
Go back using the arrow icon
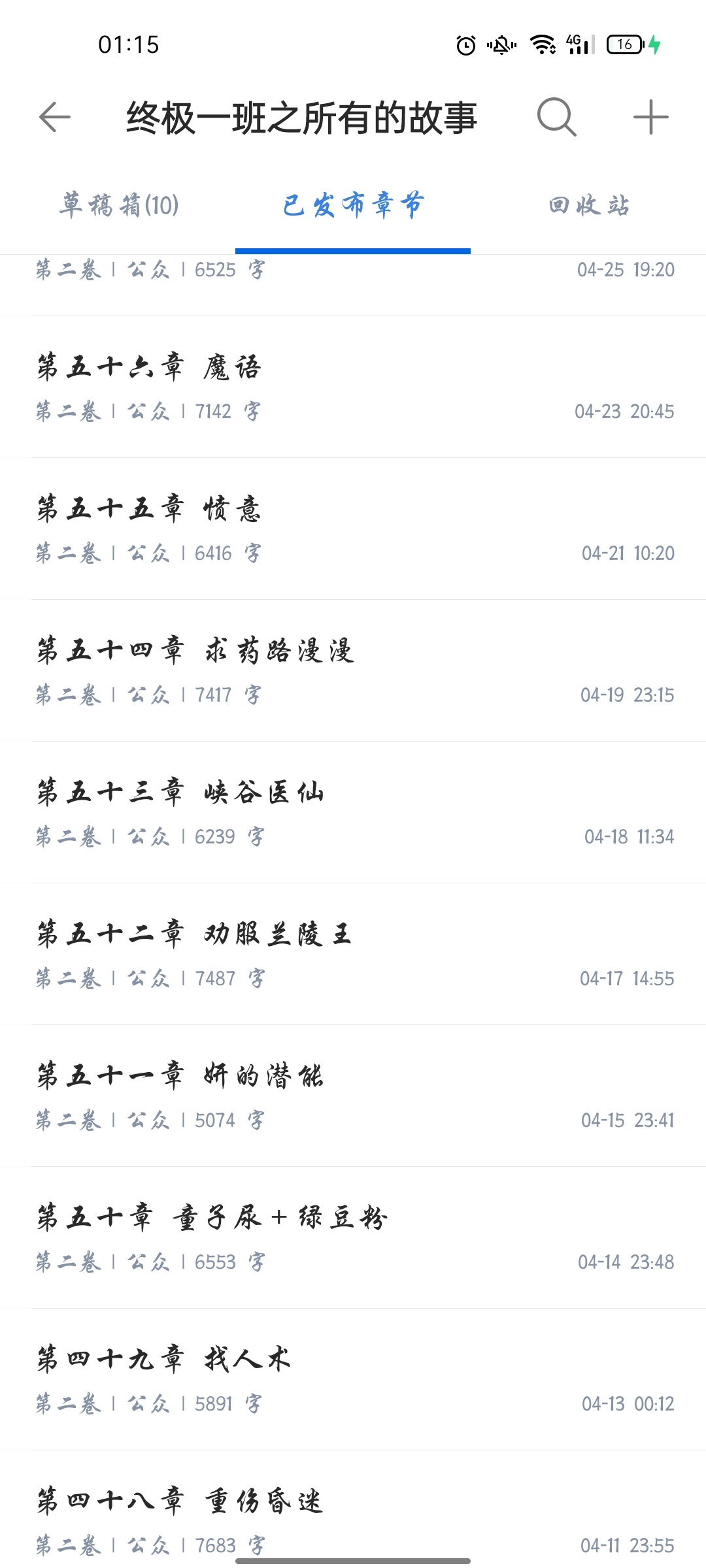(x=55, y=118)
